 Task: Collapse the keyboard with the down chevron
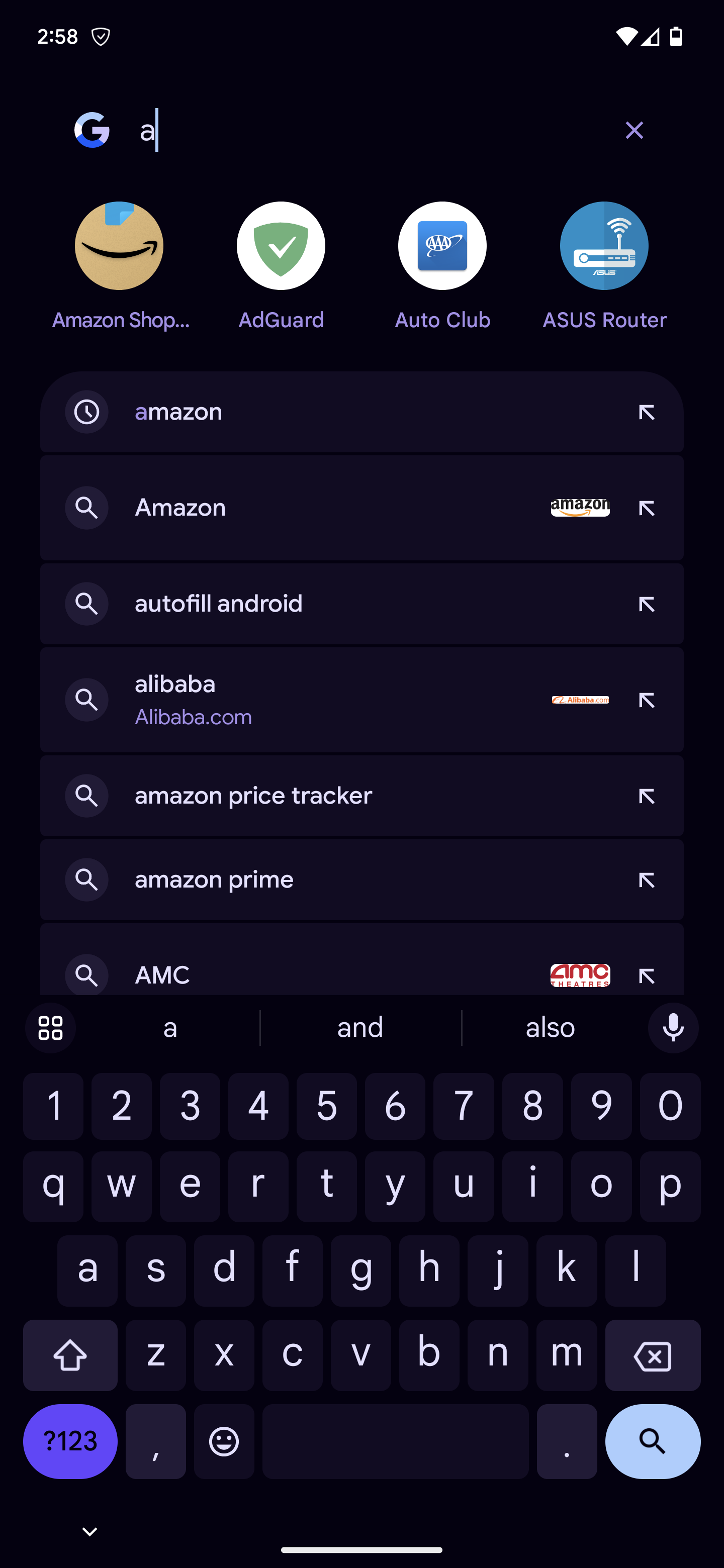89,1531
